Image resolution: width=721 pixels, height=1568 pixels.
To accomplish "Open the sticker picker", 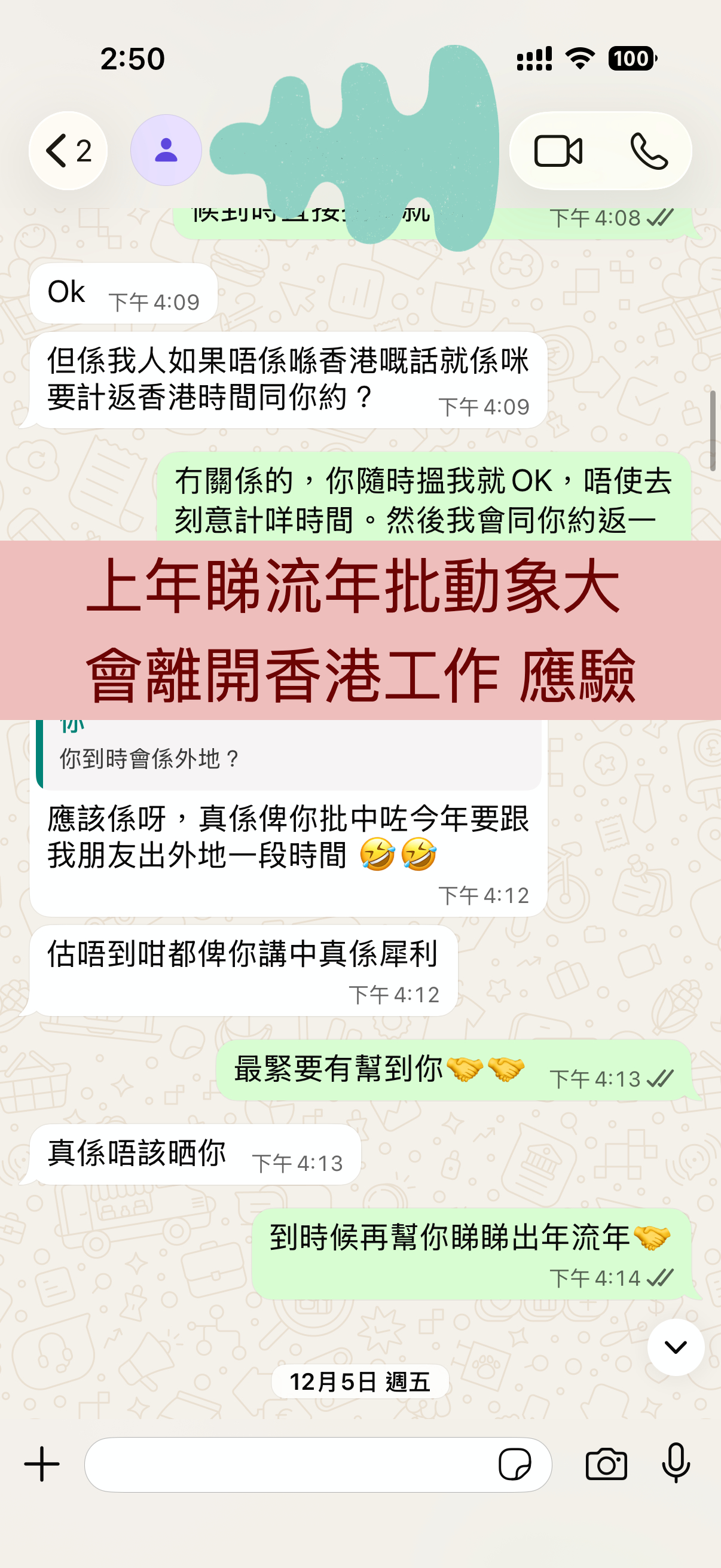I will click(514, 1464).
